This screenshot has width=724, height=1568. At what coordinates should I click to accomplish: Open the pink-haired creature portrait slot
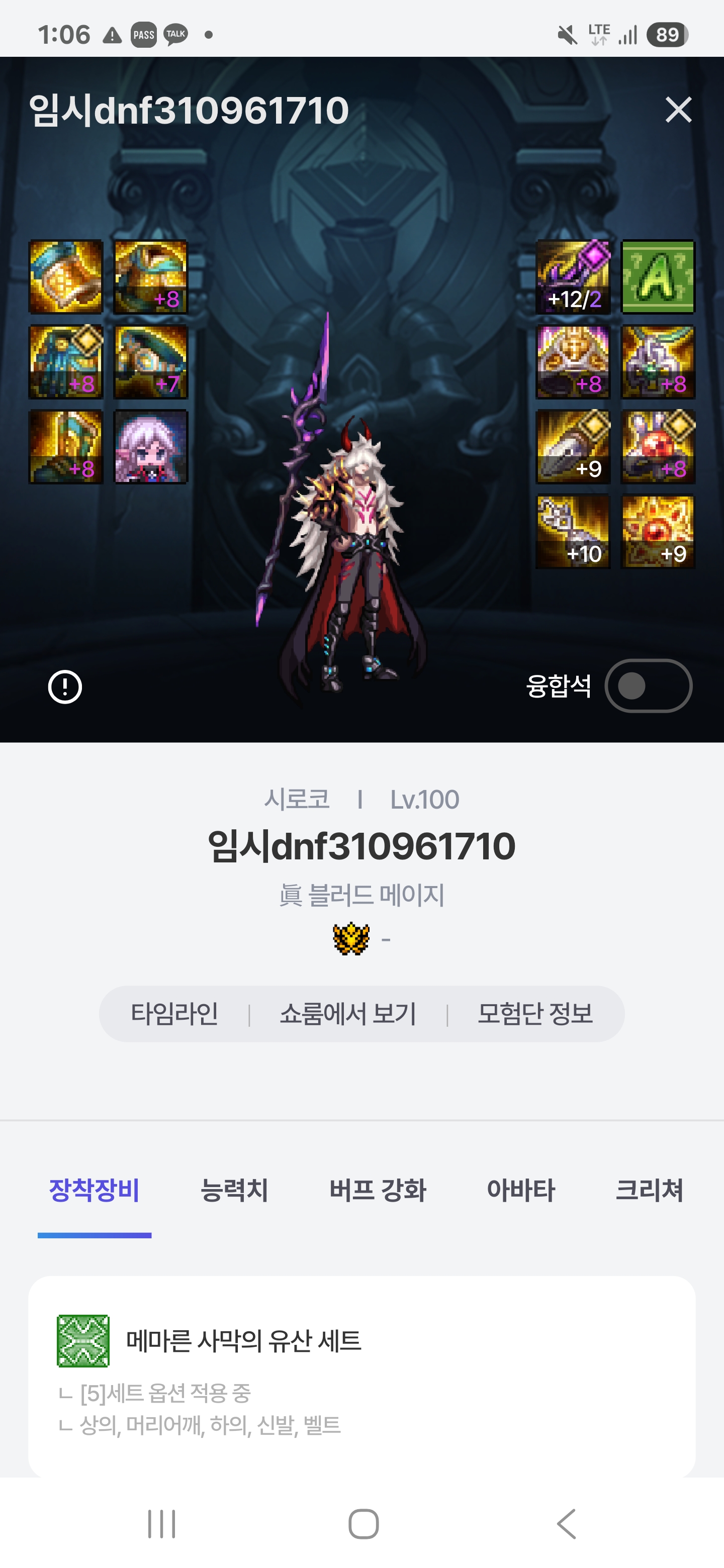point(151,447)
